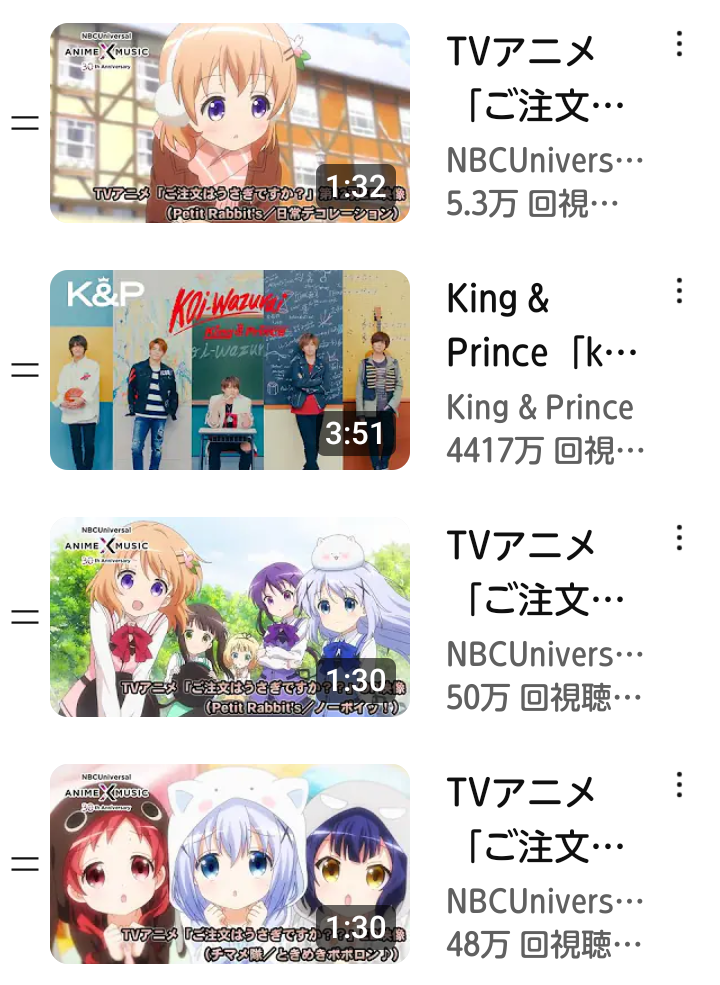Open more options for the 50万 views video
720x985 pixels.
[679, 538]
